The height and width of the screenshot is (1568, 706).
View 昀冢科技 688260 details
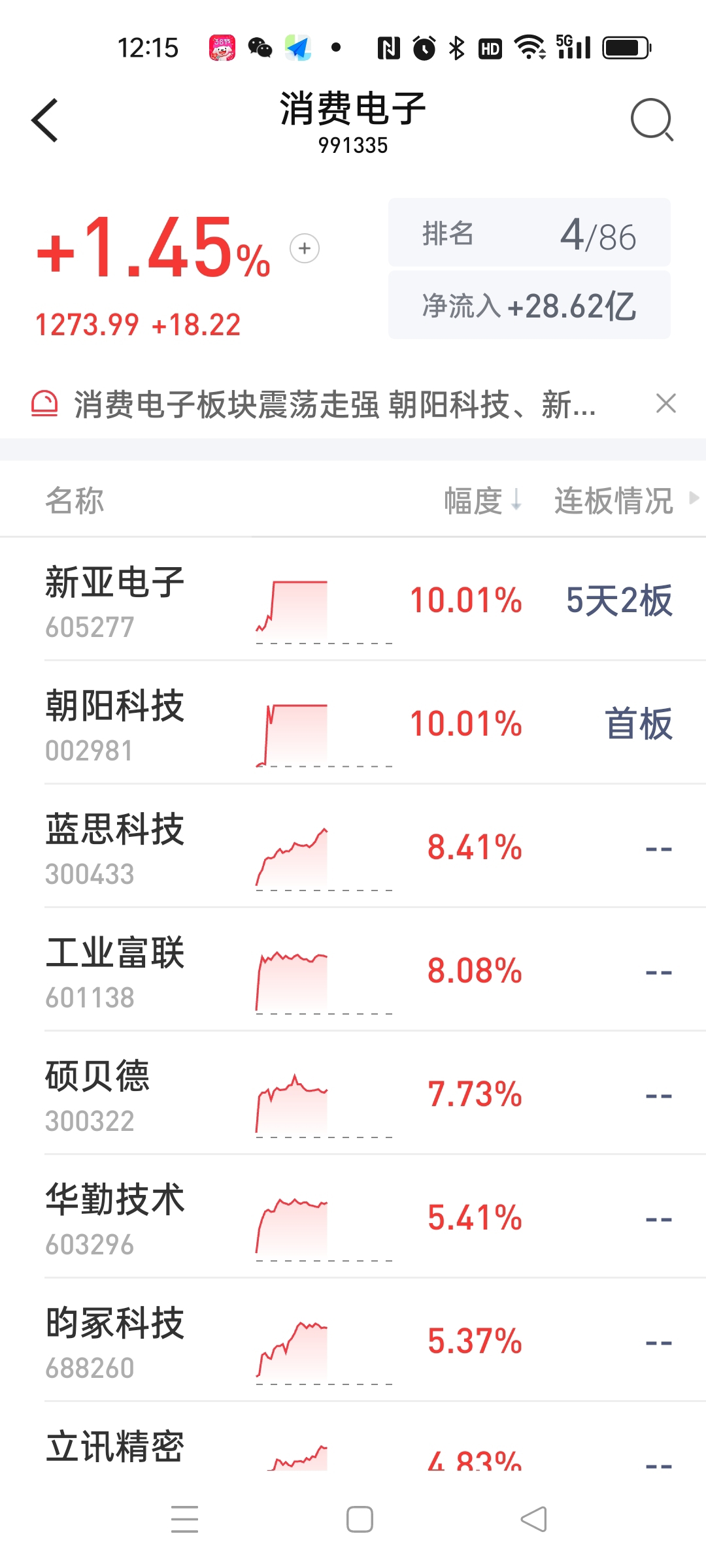353,1340
